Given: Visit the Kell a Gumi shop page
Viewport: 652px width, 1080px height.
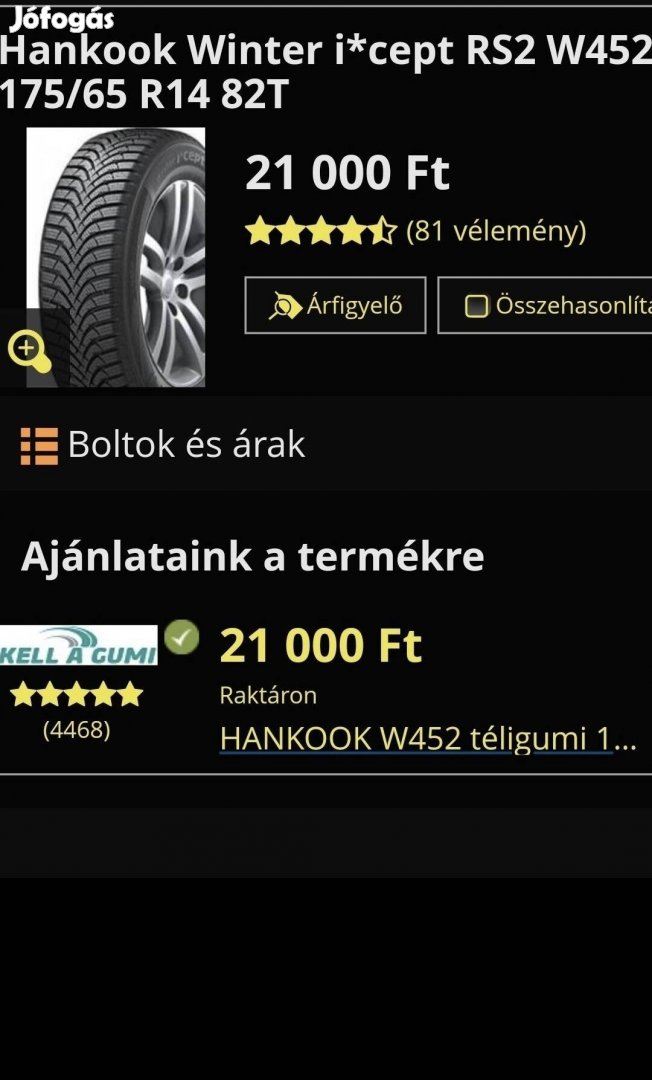Looking at the screenshot, I should pos(79,645).
